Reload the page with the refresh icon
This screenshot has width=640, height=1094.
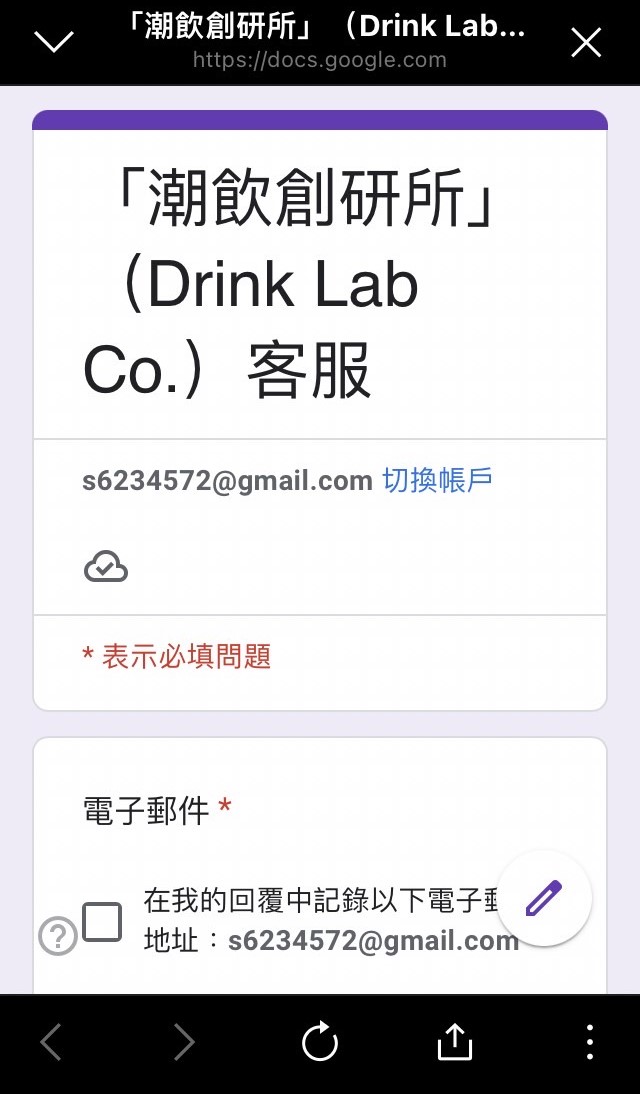pyautogui.click(x=320, y=1042)
